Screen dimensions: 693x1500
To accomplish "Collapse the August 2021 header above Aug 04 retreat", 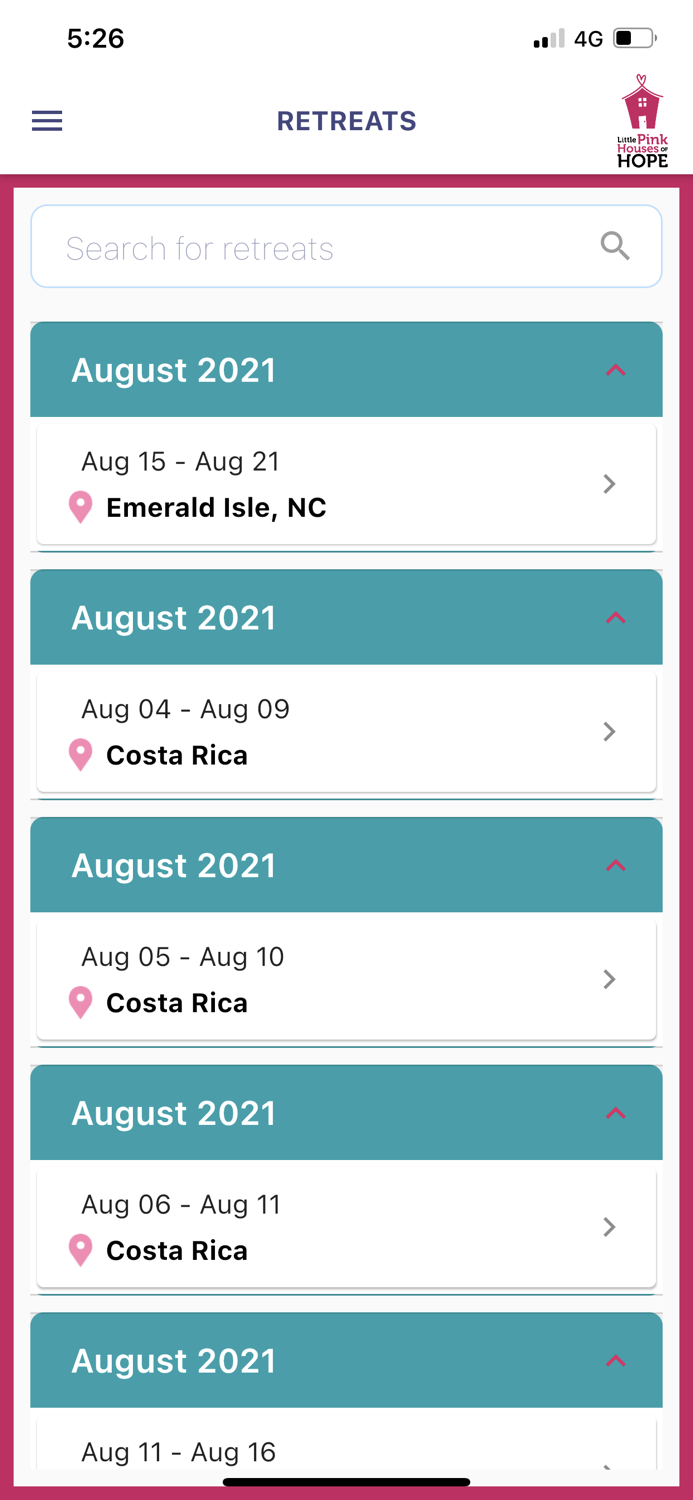I will click(x=346, y=617).
